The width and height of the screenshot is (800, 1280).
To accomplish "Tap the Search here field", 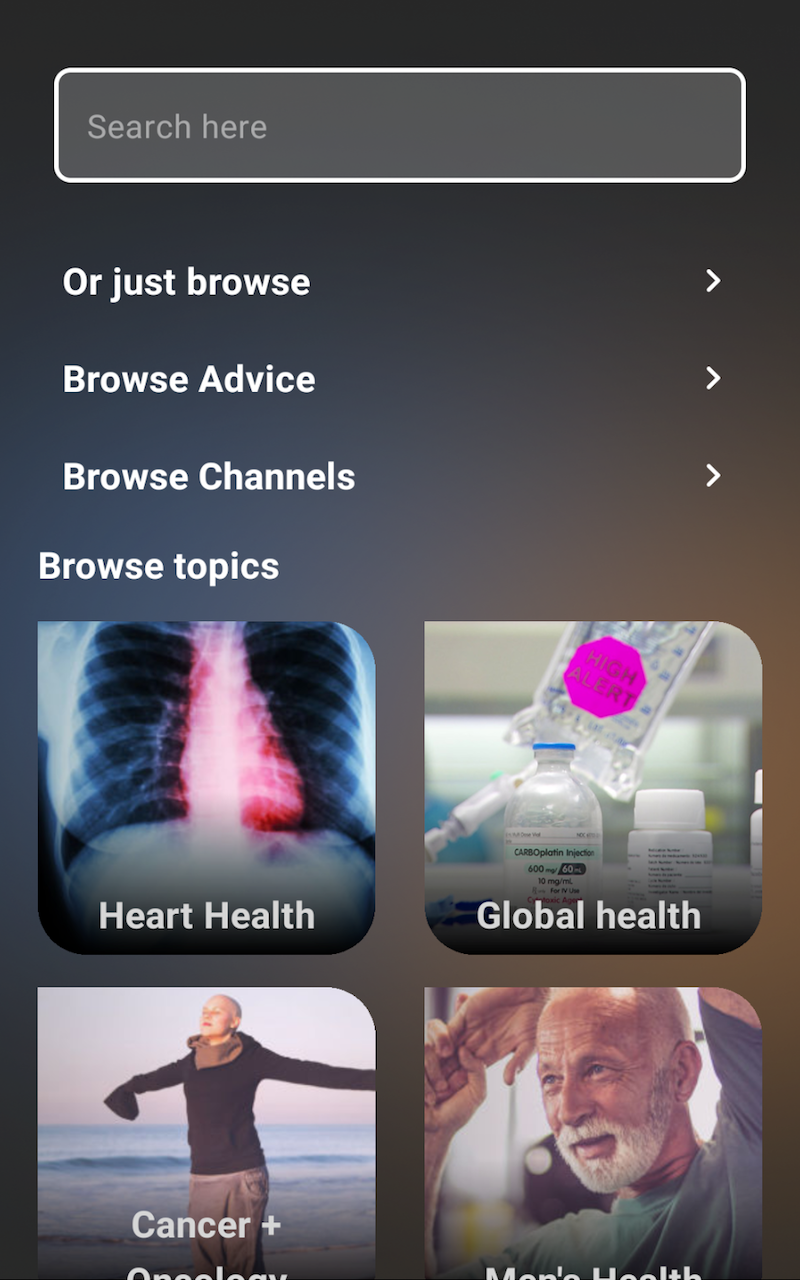I will tap(399, 124).
